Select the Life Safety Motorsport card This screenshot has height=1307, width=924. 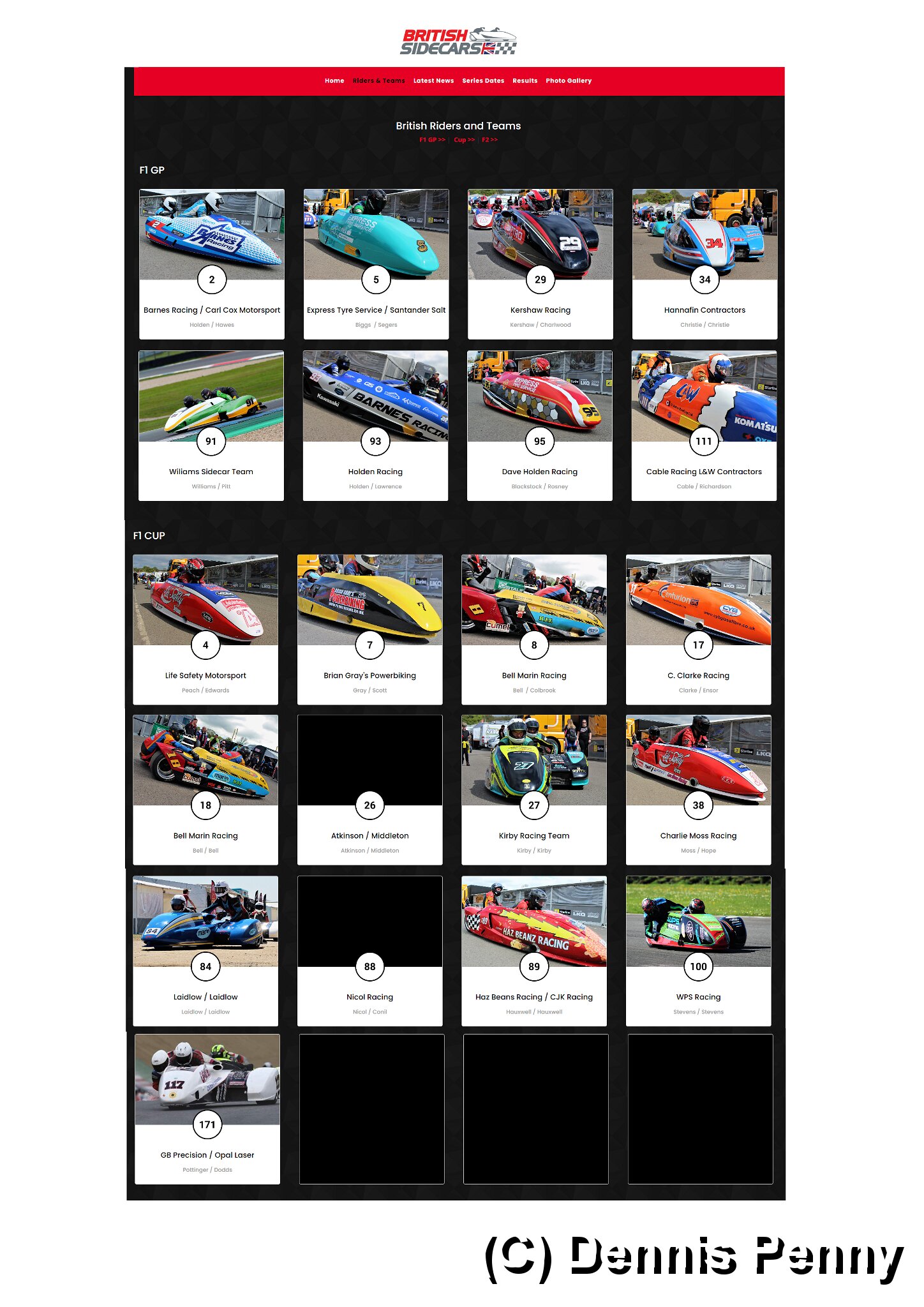(x=205, y=629)
